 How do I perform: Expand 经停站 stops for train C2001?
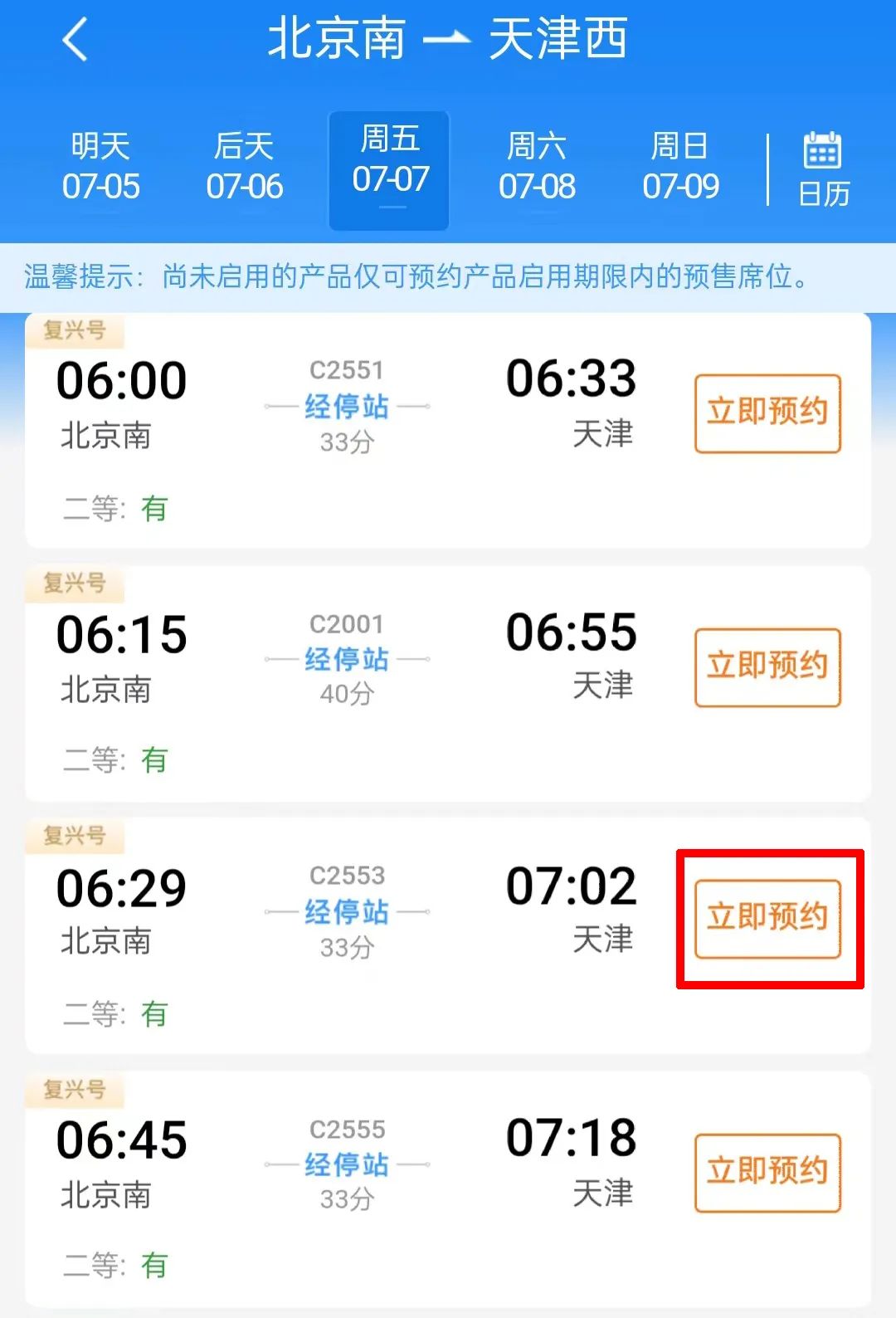click(x=348, y=661)
